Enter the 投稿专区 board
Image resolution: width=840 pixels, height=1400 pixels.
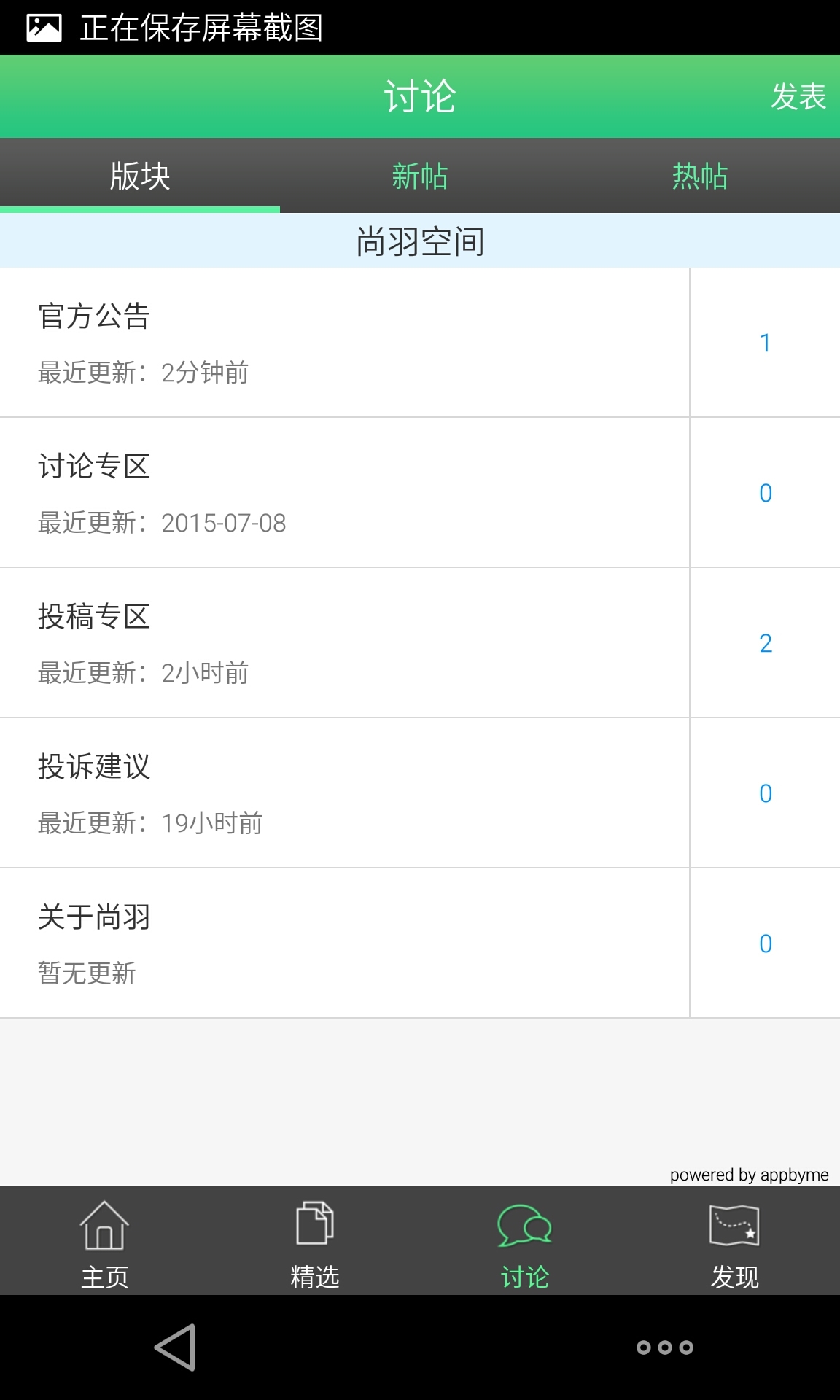[344, 643]
